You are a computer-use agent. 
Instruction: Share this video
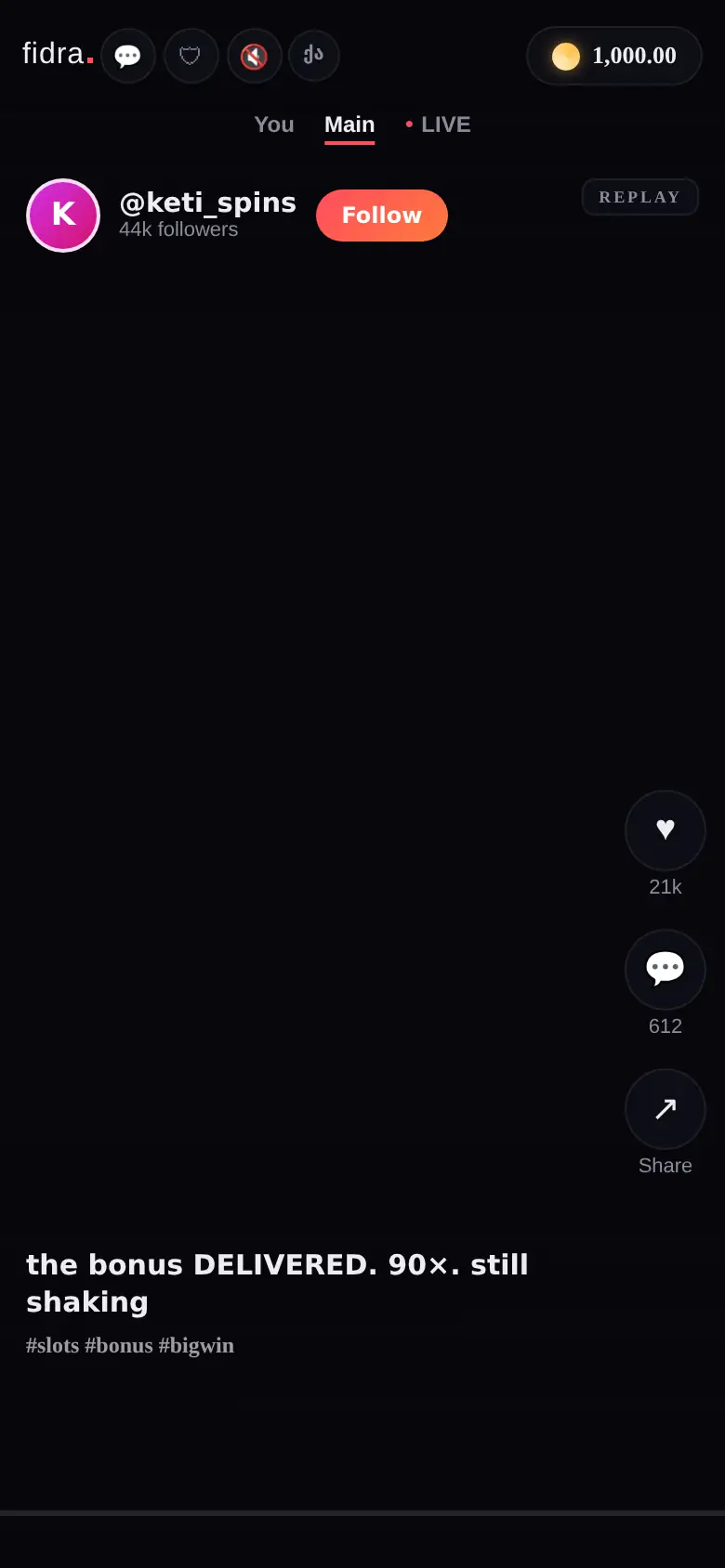point(666,1109)
